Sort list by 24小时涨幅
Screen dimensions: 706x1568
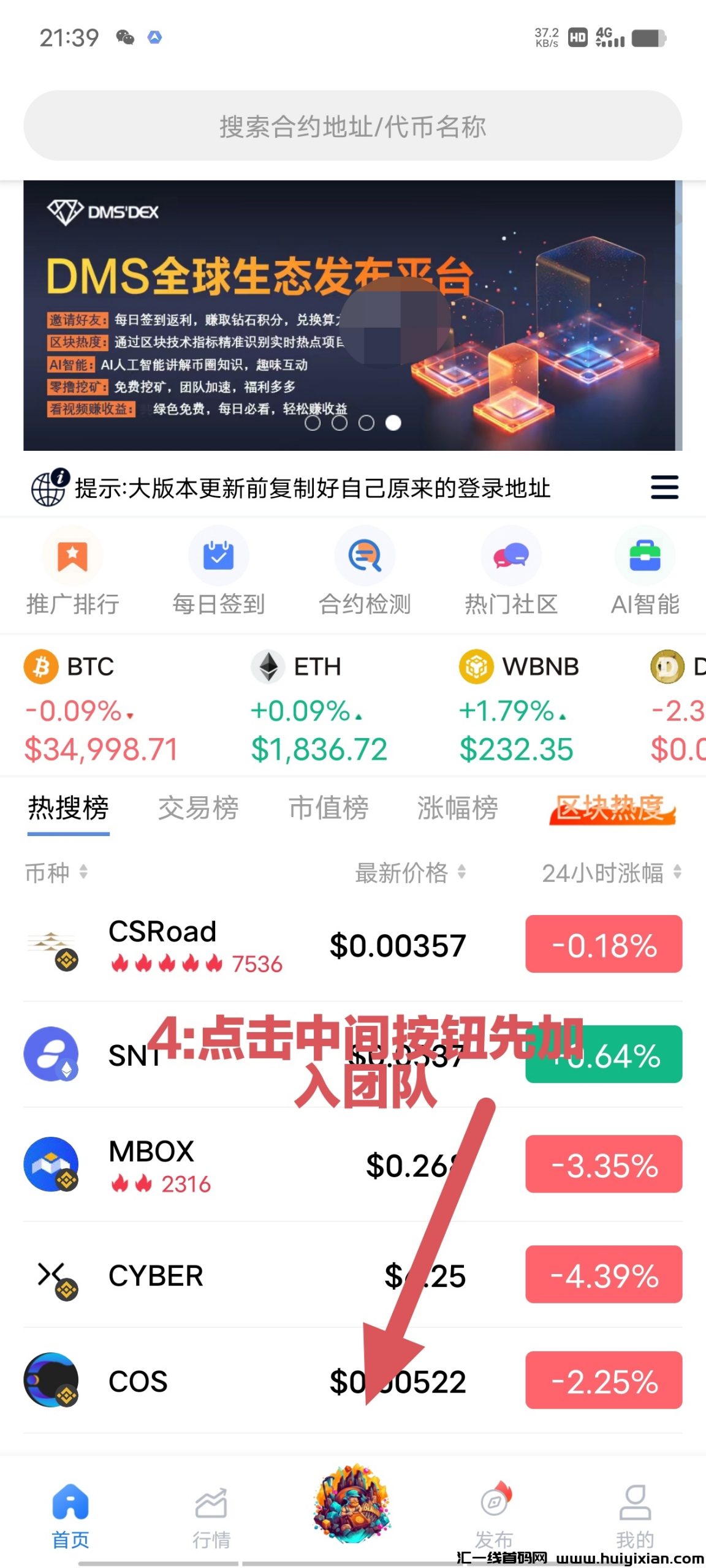611,873
